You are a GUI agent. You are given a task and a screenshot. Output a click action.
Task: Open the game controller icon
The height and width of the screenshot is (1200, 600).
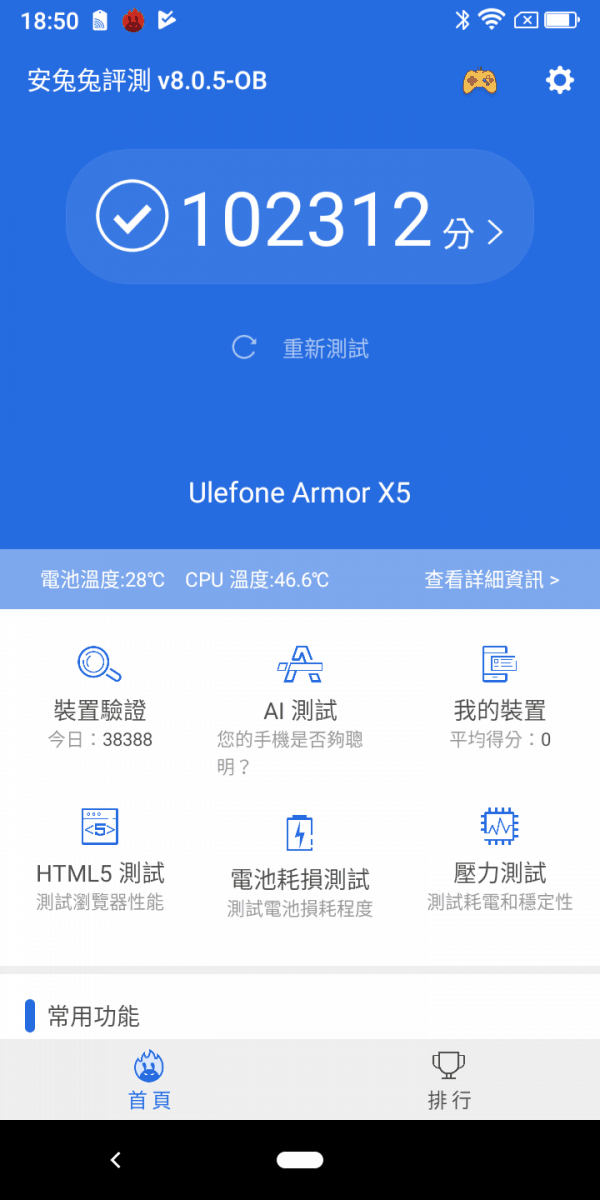click(480, 81)
